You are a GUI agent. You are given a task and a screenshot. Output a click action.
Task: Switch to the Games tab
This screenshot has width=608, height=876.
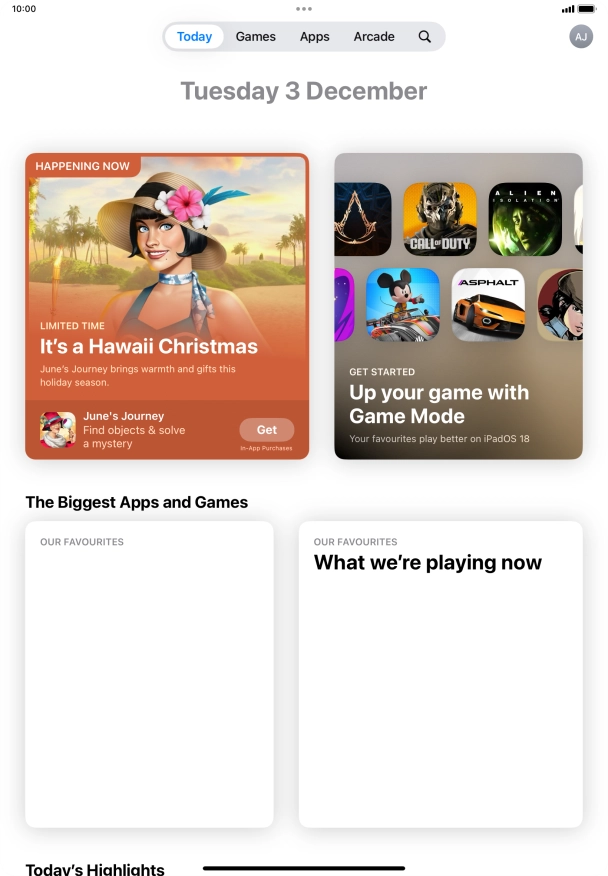point(255,37)
